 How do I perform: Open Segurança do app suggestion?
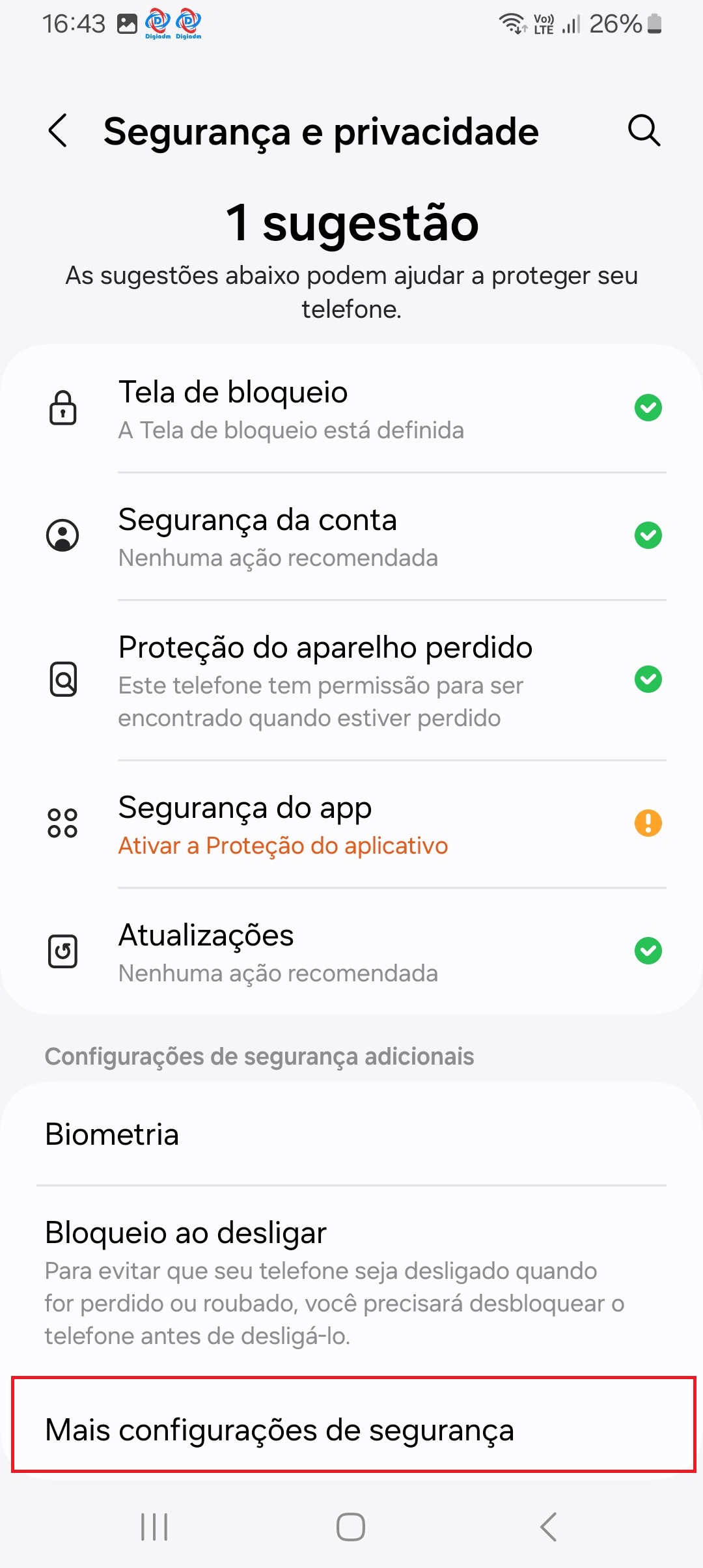(x=351, y=824)
